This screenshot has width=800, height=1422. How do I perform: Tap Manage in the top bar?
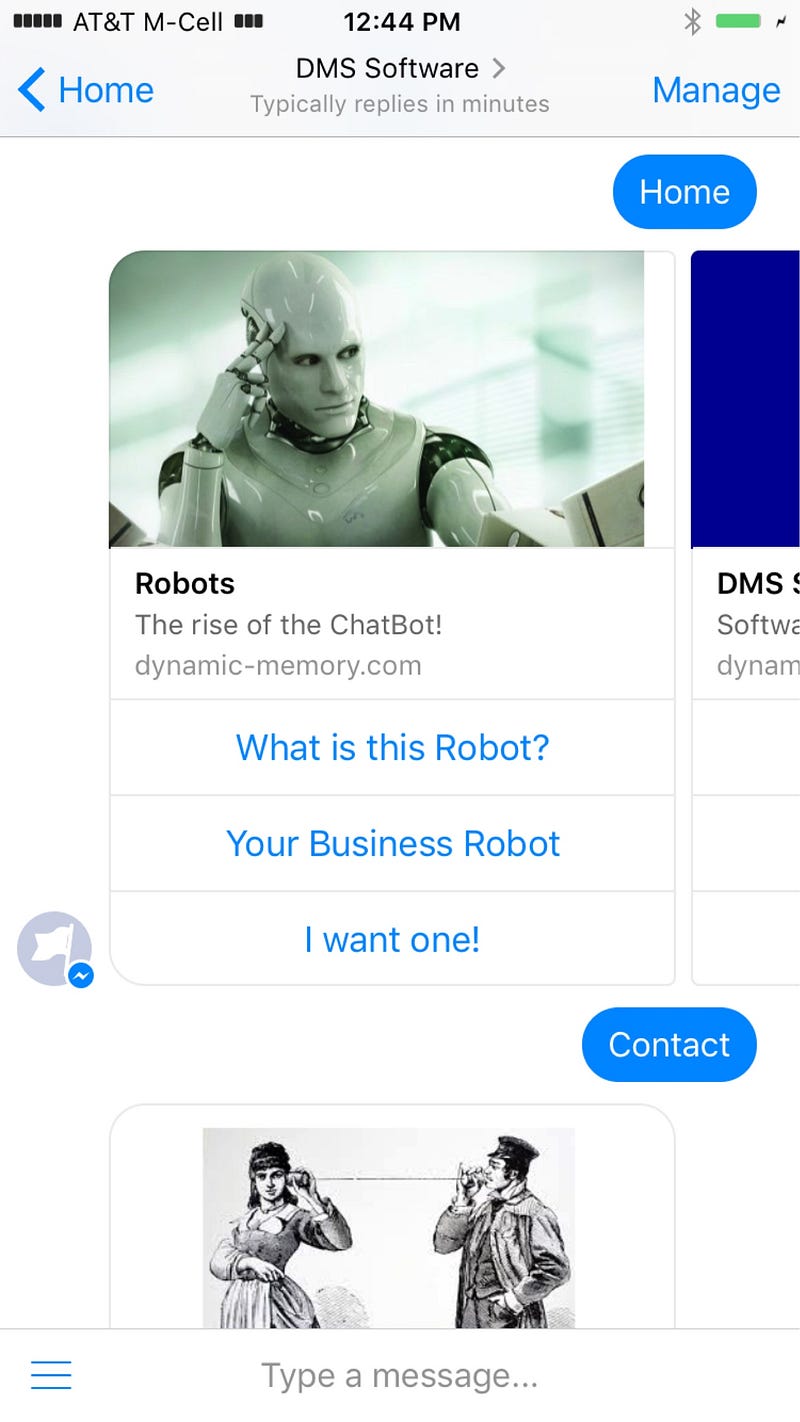click(x=716, y=90)
